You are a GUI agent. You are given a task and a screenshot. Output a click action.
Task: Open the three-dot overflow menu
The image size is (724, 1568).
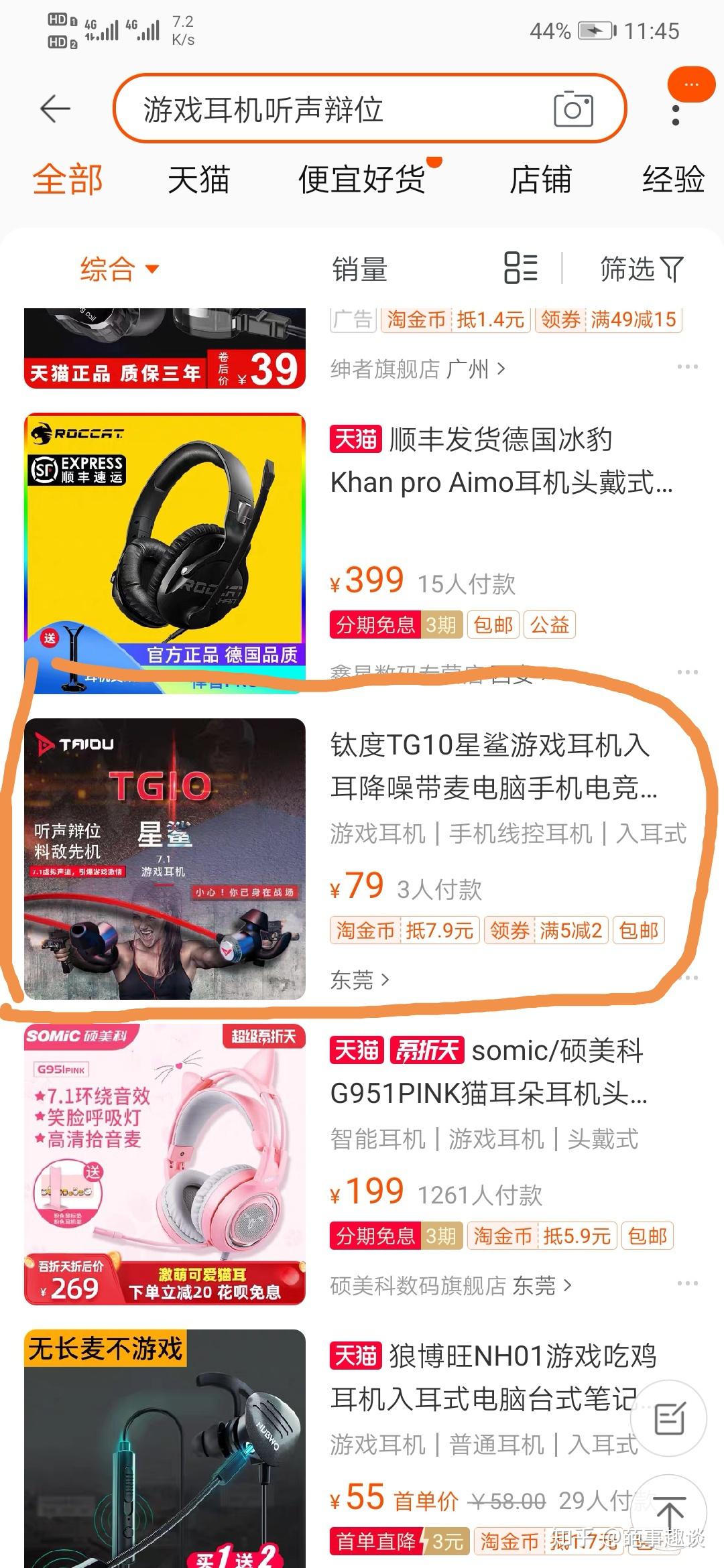676,115
